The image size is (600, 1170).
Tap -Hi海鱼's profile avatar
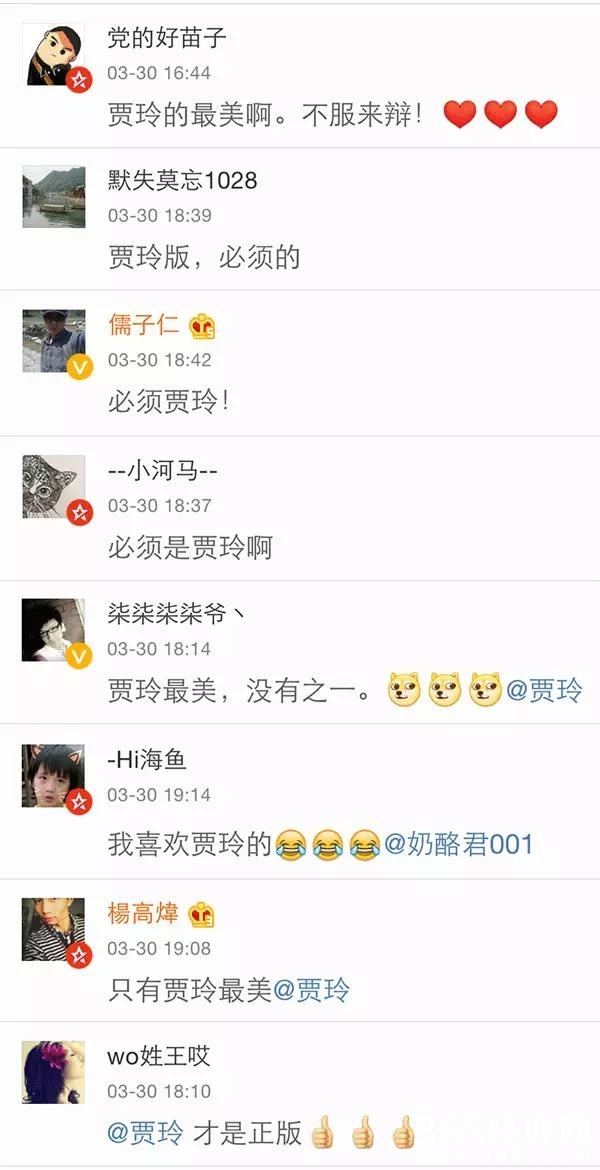pos(54,775)
